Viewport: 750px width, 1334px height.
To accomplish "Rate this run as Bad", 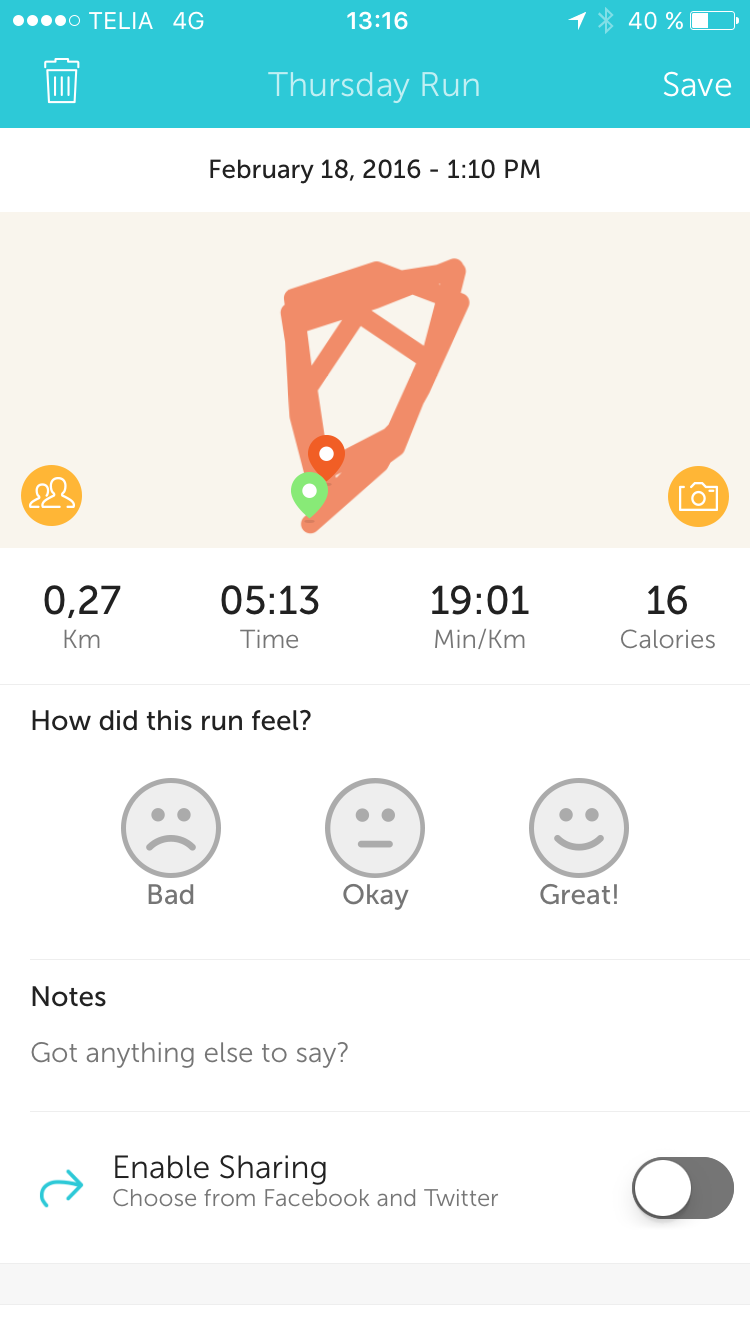I will [x=171, y=830].
